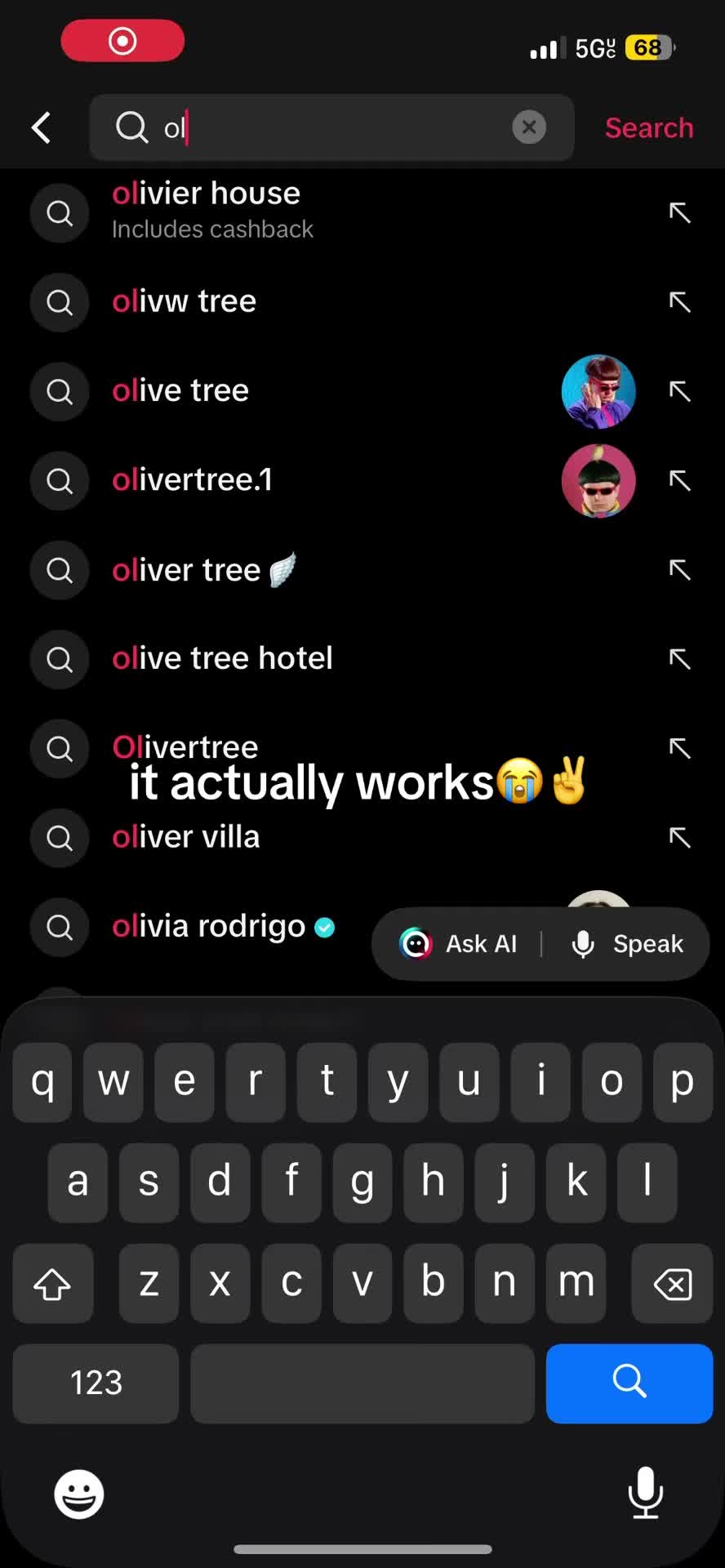Screen dimensions: 725x1568
Task: Open Ask AI
Action: point(458,944)
